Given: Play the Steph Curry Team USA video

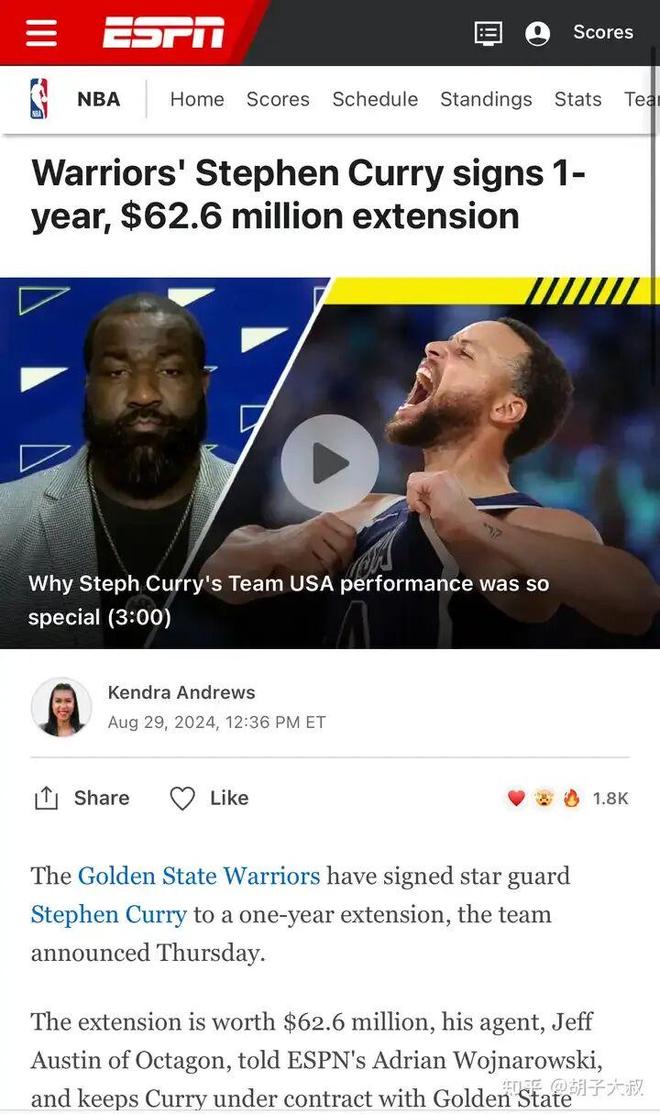Looking at the screenshot, I should point(329,463).
